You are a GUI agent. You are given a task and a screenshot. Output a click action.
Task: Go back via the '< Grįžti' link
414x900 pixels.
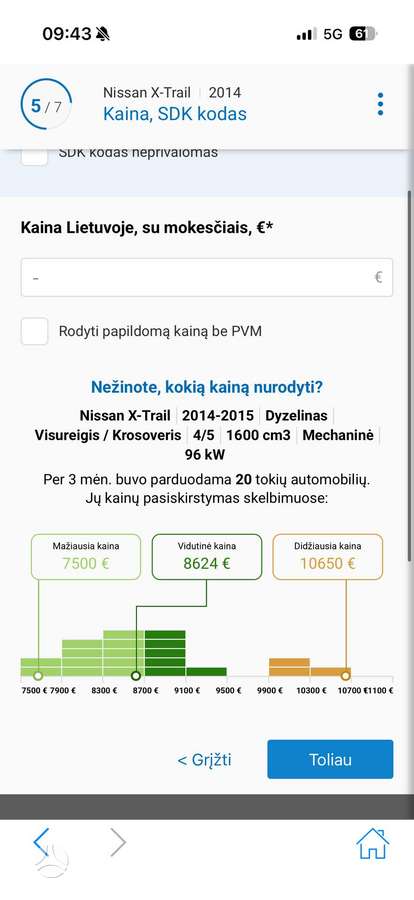pyautogui.click(x=204, y=759)
